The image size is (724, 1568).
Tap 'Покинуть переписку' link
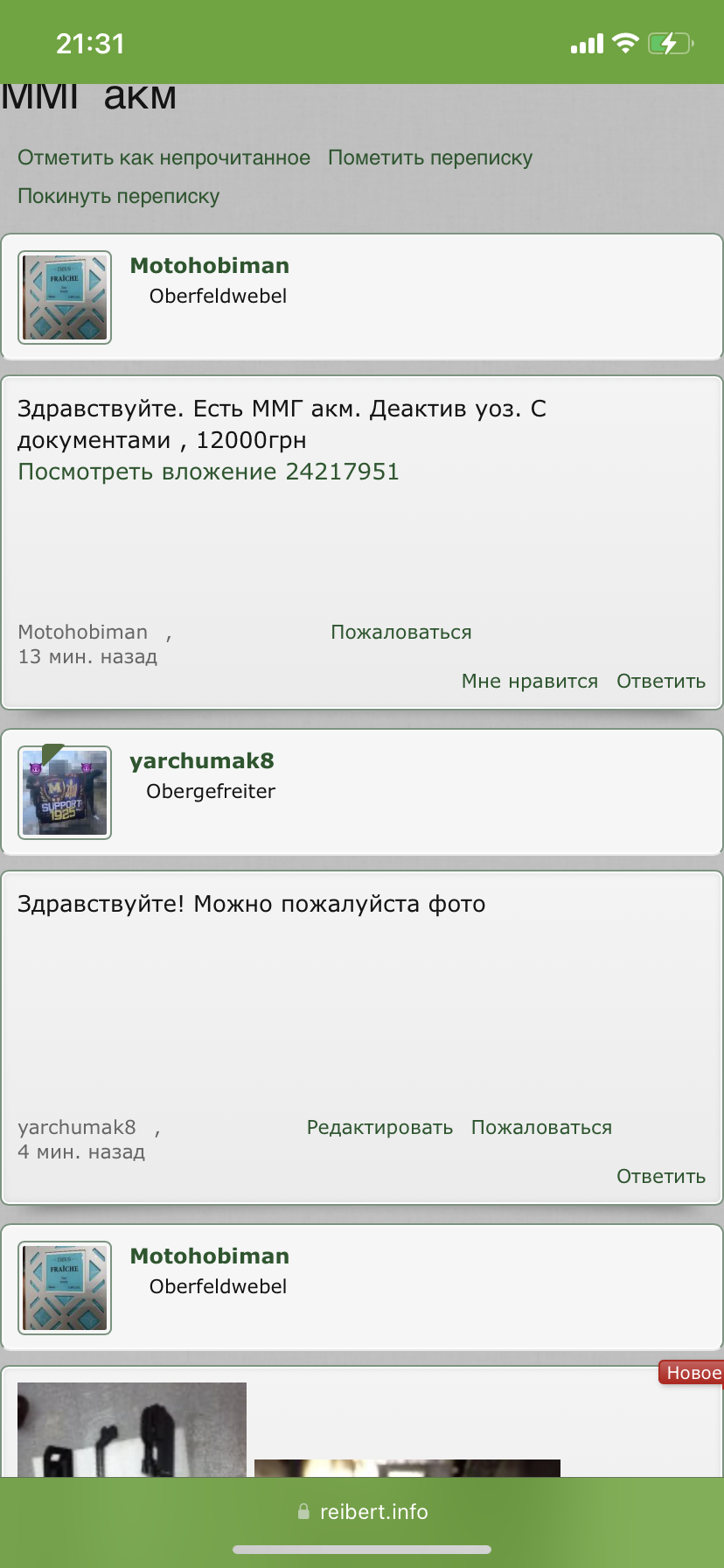[118, 196]
